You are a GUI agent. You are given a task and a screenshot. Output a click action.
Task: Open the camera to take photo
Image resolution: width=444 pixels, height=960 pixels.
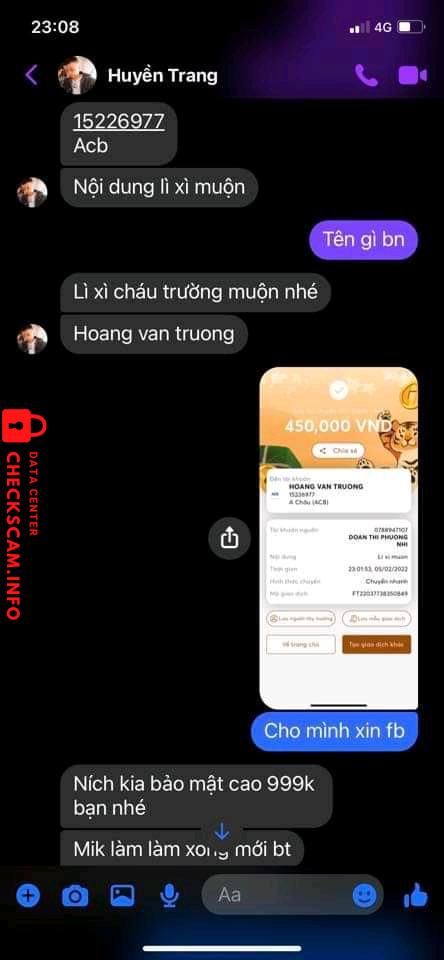click(x=75, y=896)
